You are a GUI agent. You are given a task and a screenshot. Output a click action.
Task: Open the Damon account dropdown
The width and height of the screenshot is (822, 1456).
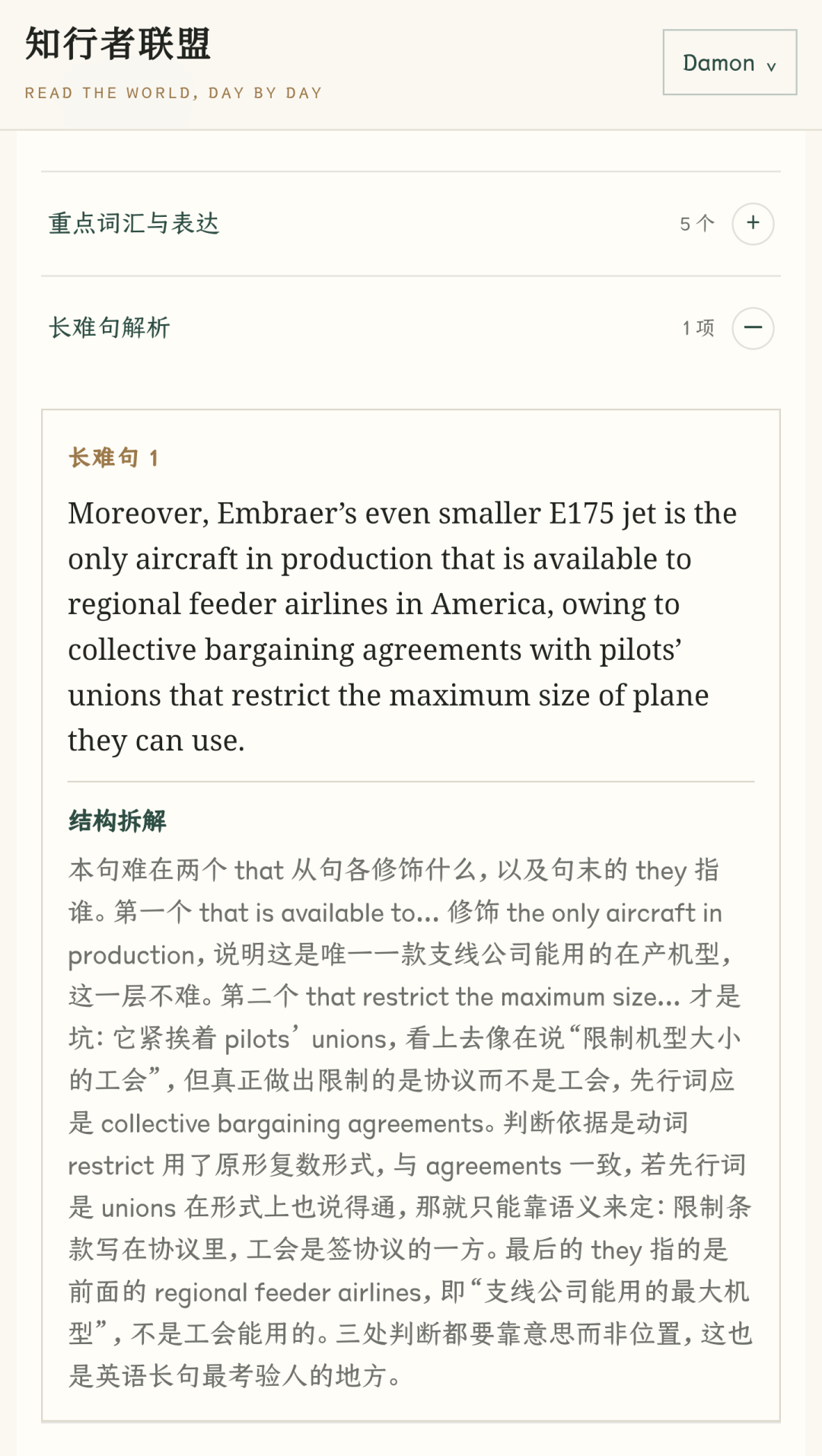pos(729,62)
